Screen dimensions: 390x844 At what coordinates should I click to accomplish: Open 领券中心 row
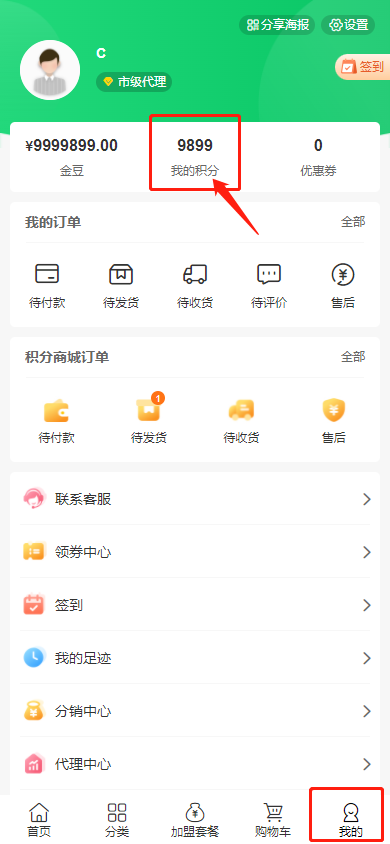point(195,552)
